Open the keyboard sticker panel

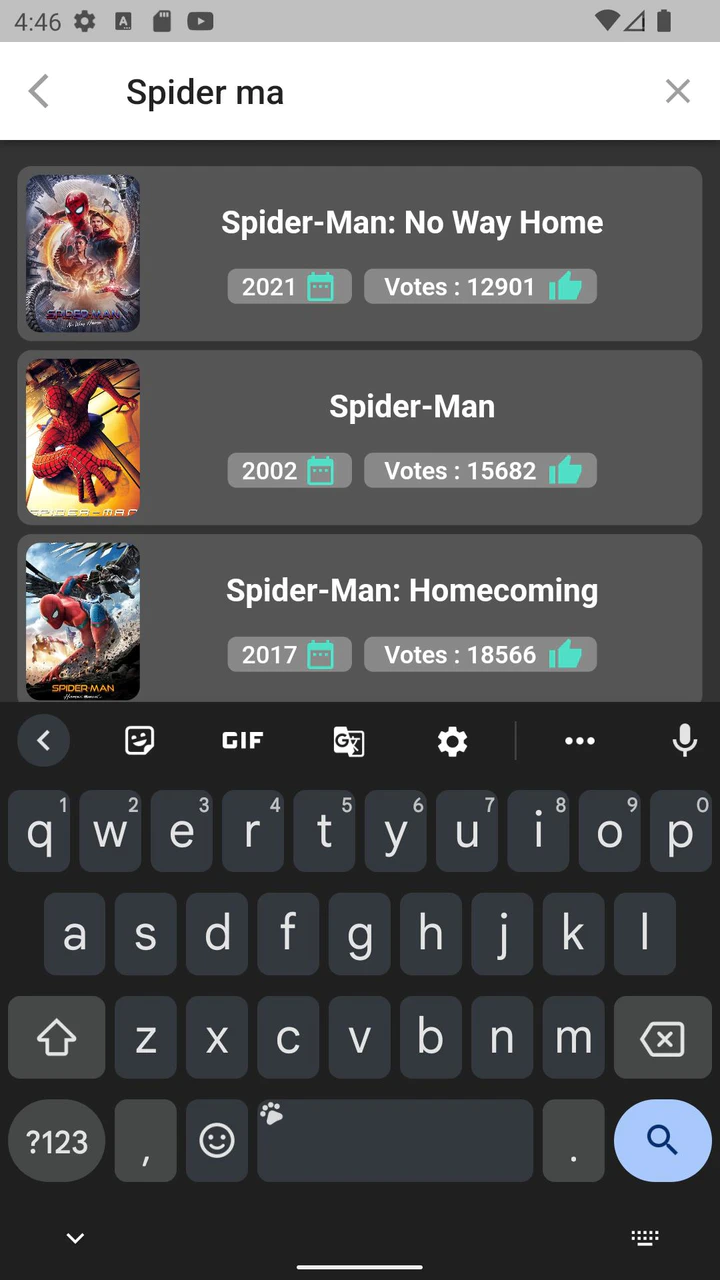pyautogui.click(x=139, y=741)
